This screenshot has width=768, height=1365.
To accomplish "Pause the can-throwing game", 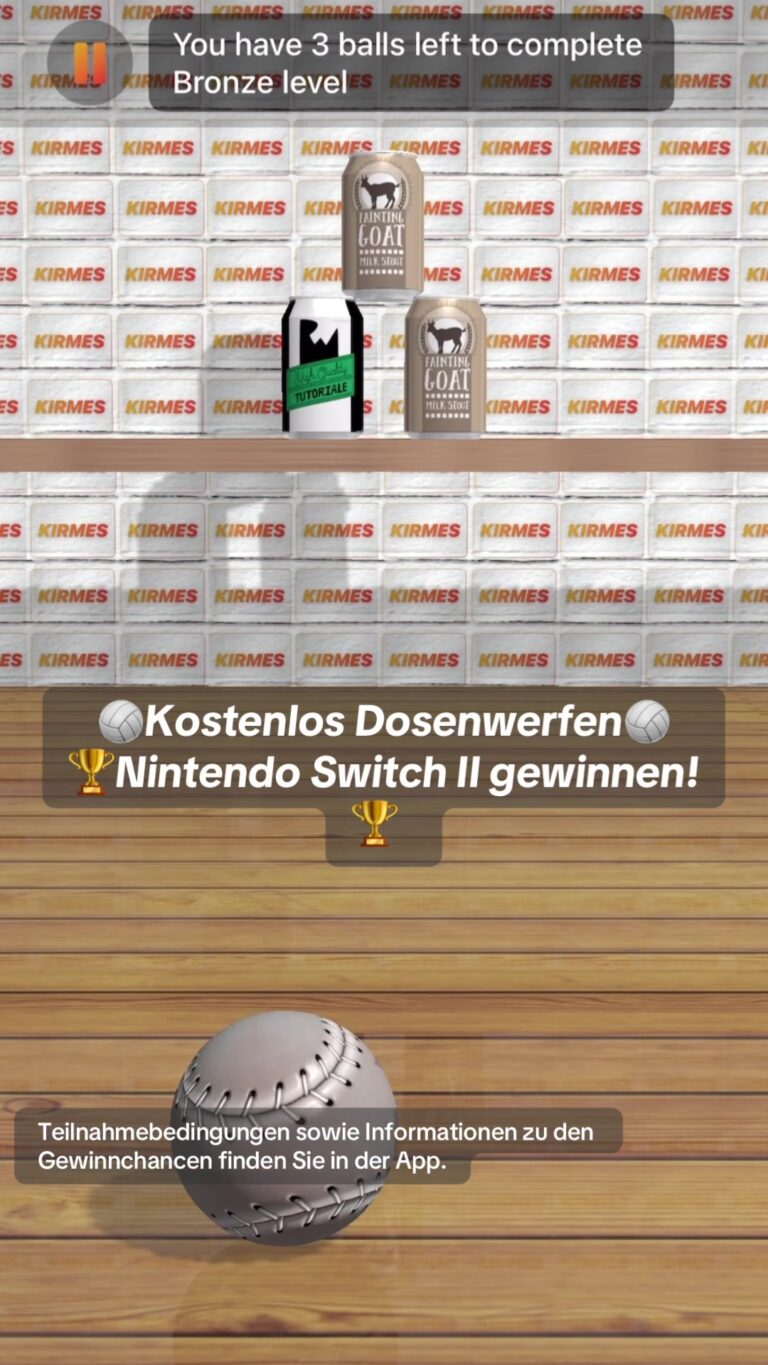I will coord(90,63).
